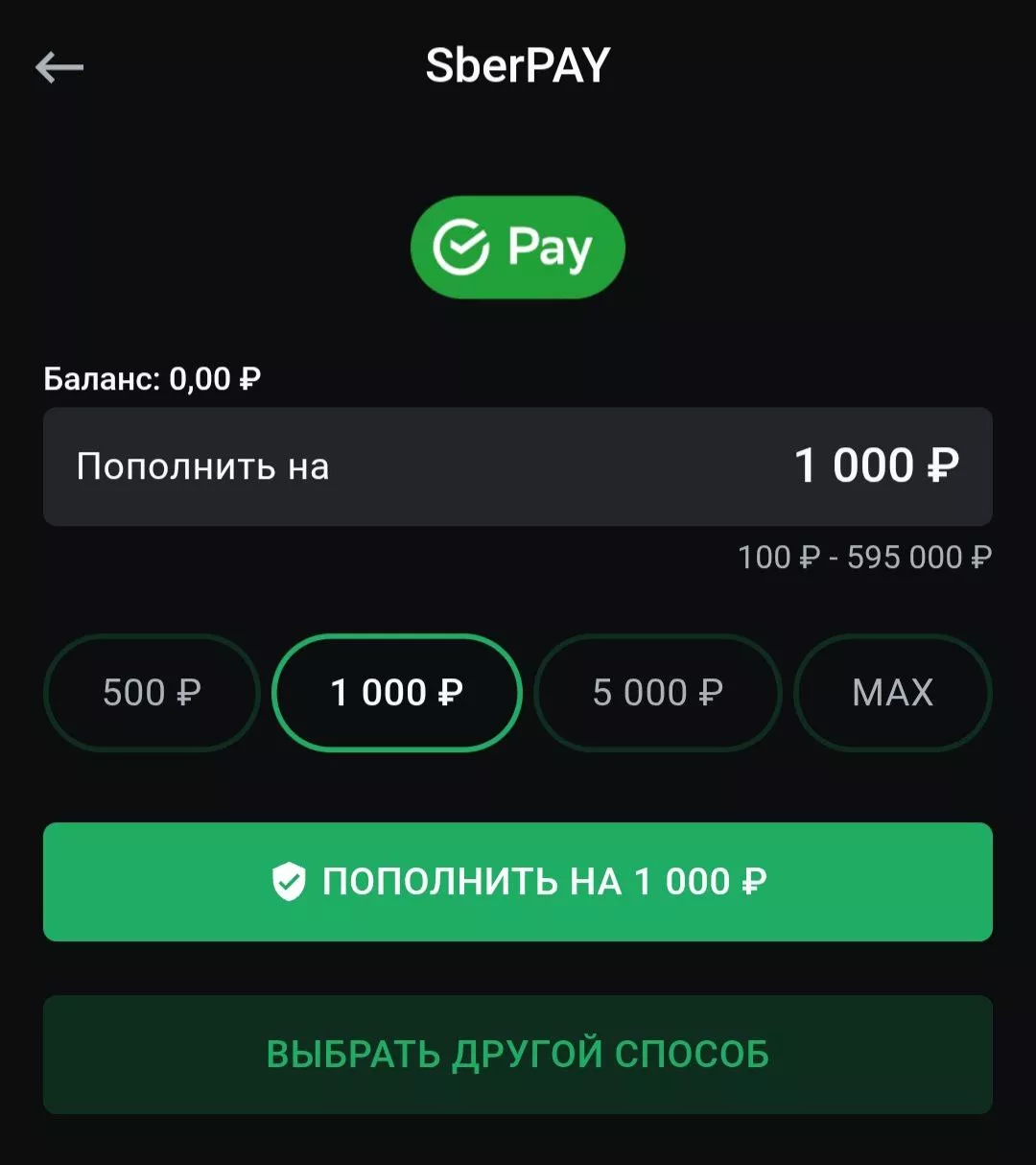The height and width of the screenshot is (1165, 1036).
Task: Select the 5 000 ₽ amount chip
Action: point(657,693)
